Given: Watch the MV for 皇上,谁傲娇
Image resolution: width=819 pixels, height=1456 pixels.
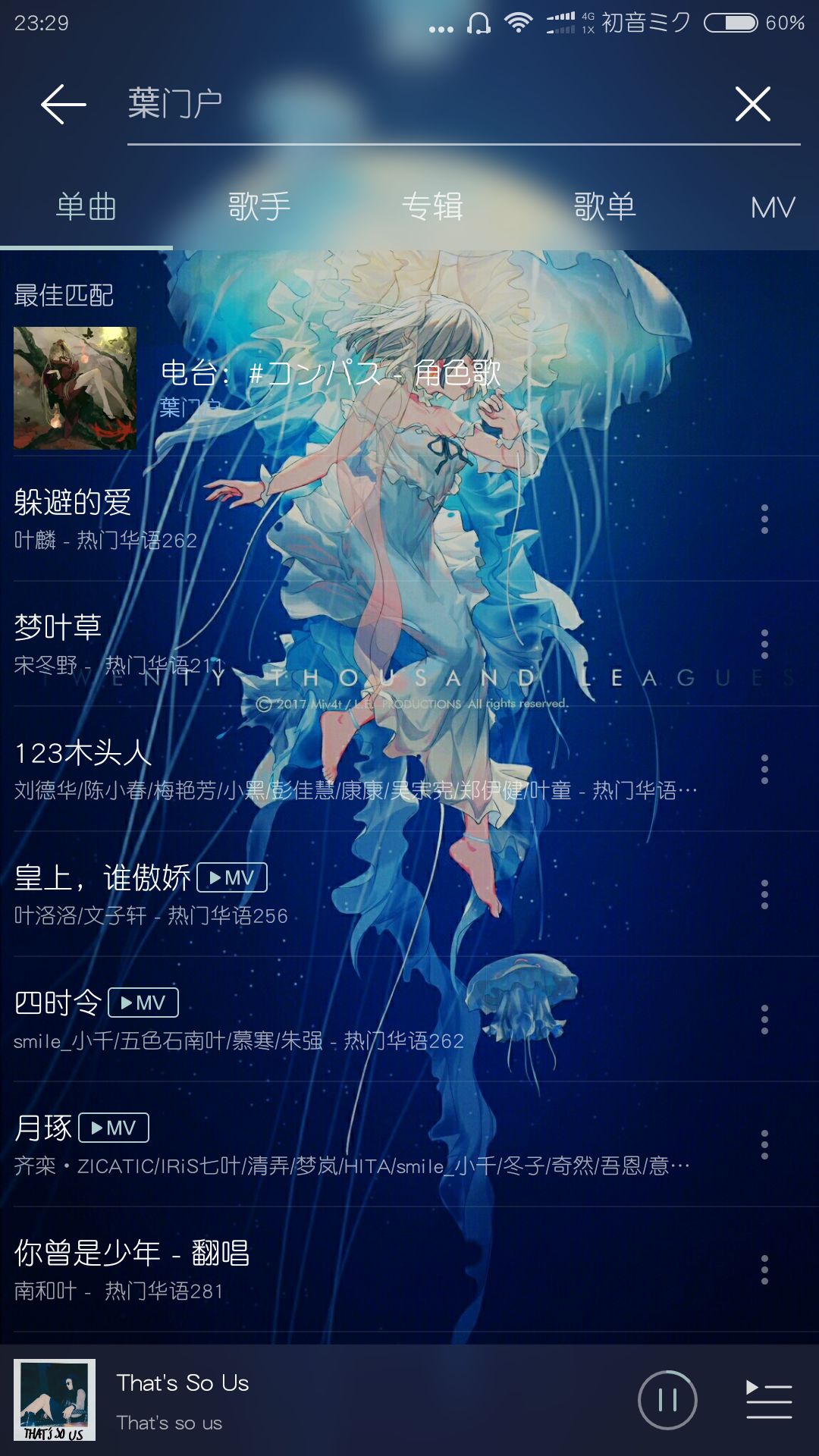Looking at the screenshot, I should [x=232, y=877].
